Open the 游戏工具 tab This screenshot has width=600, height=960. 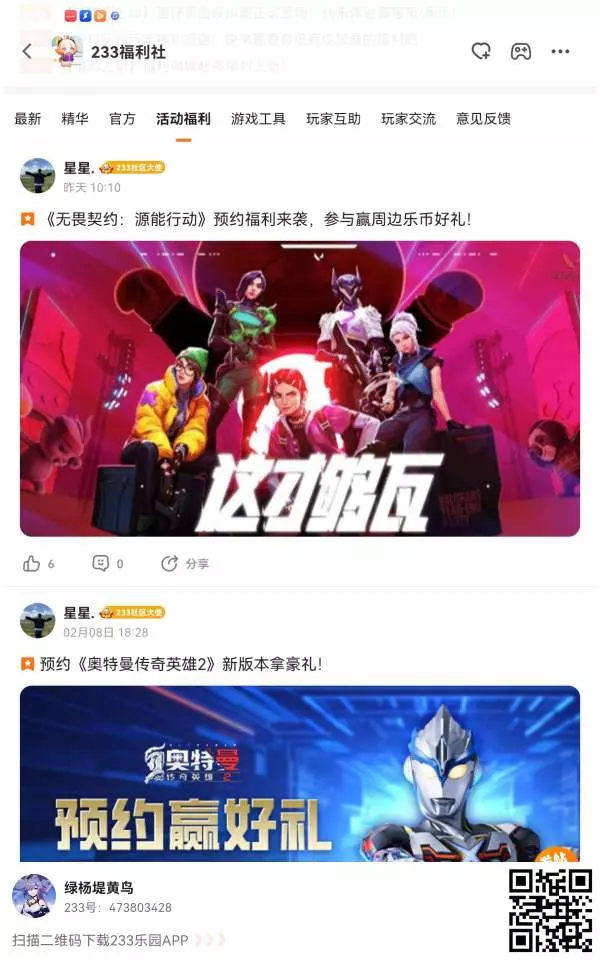tap(258, 119)
